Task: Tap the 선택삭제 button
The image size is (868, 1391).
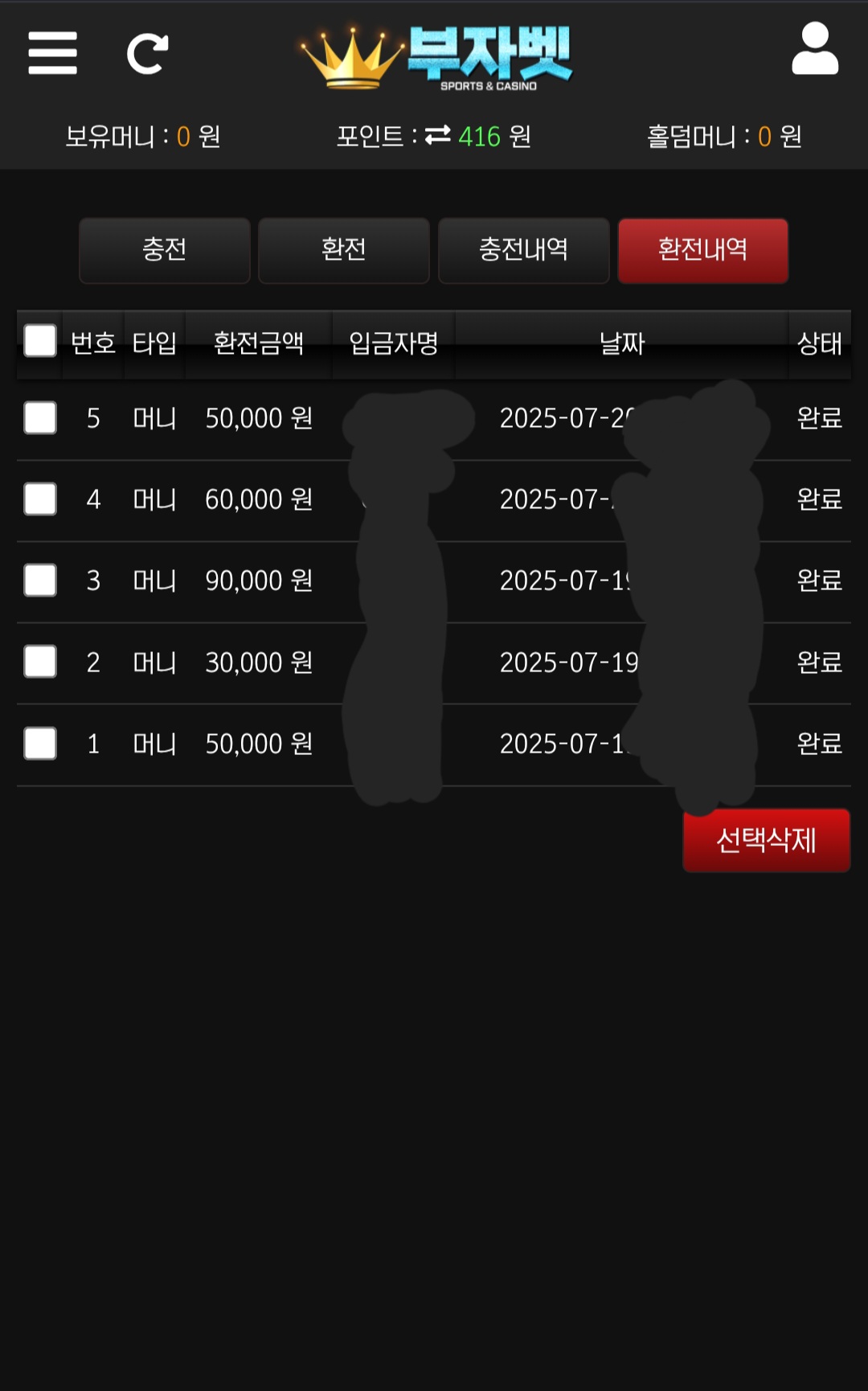Action: click(766, 840)
